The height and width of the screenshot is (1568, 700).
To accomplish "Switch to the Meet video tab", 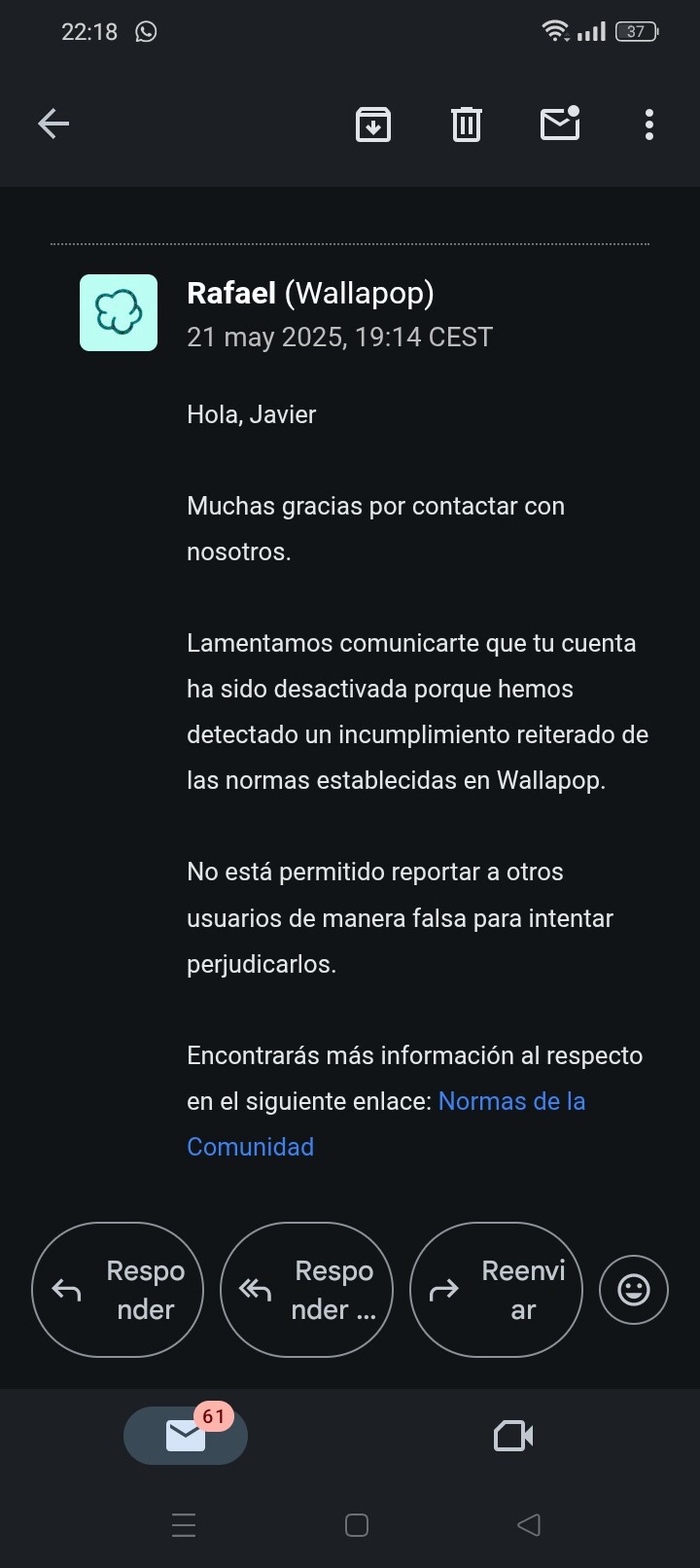I will (x=513, y=1436).
